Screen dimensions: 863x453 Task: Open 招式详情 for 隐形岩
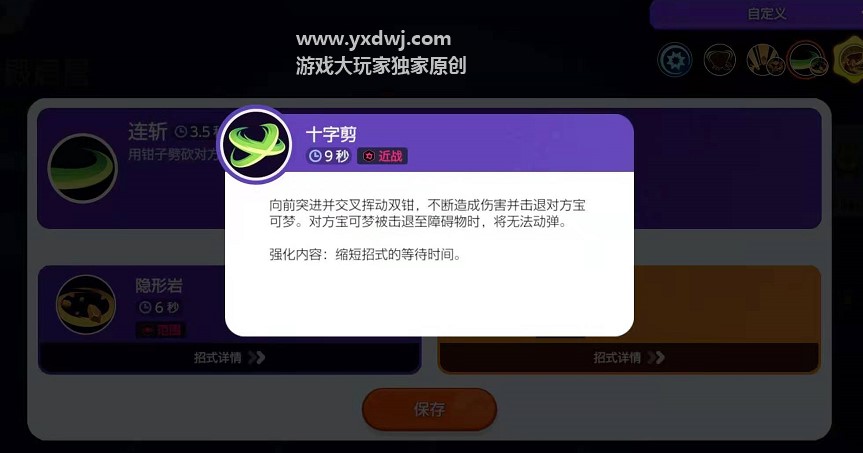coord(229,357)
